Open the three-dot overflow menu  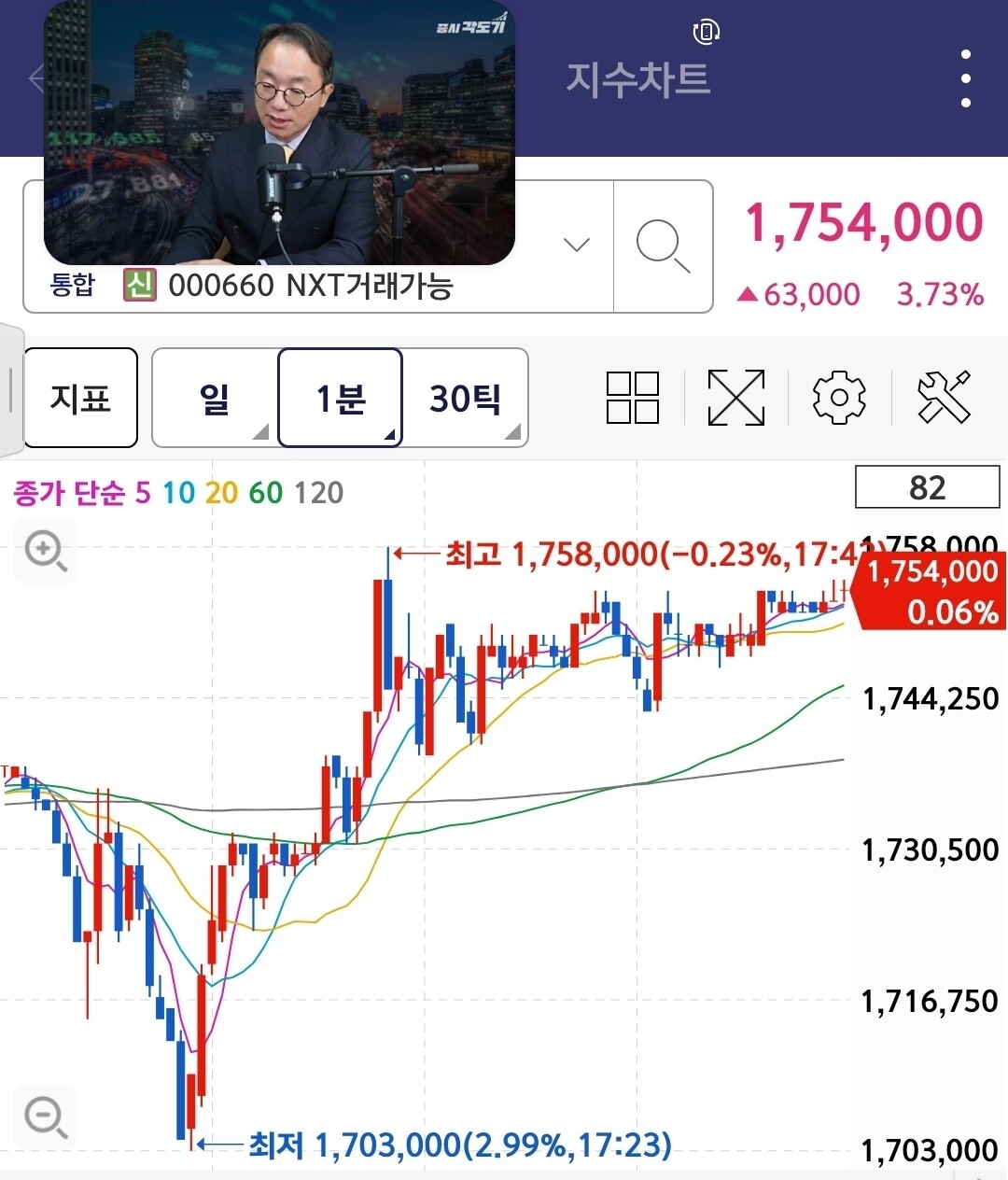[x=966, y=78]
